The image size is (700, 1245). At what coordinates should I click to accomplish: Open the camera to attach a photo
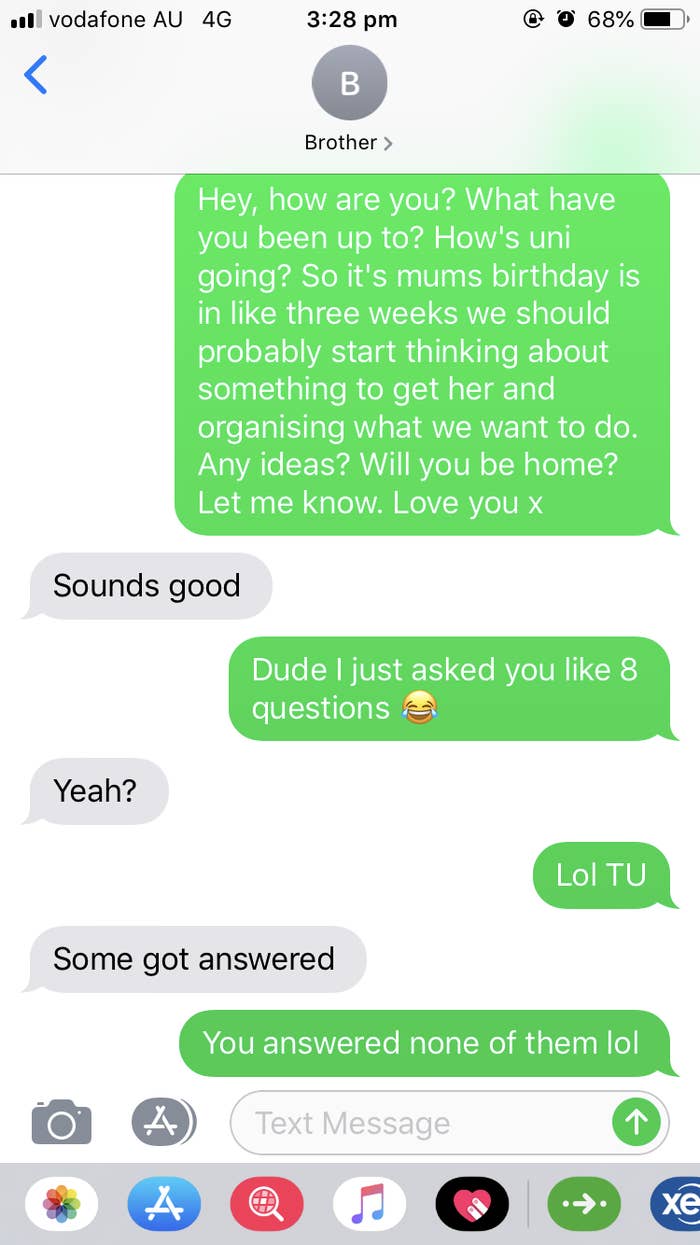click(61, 1122)
